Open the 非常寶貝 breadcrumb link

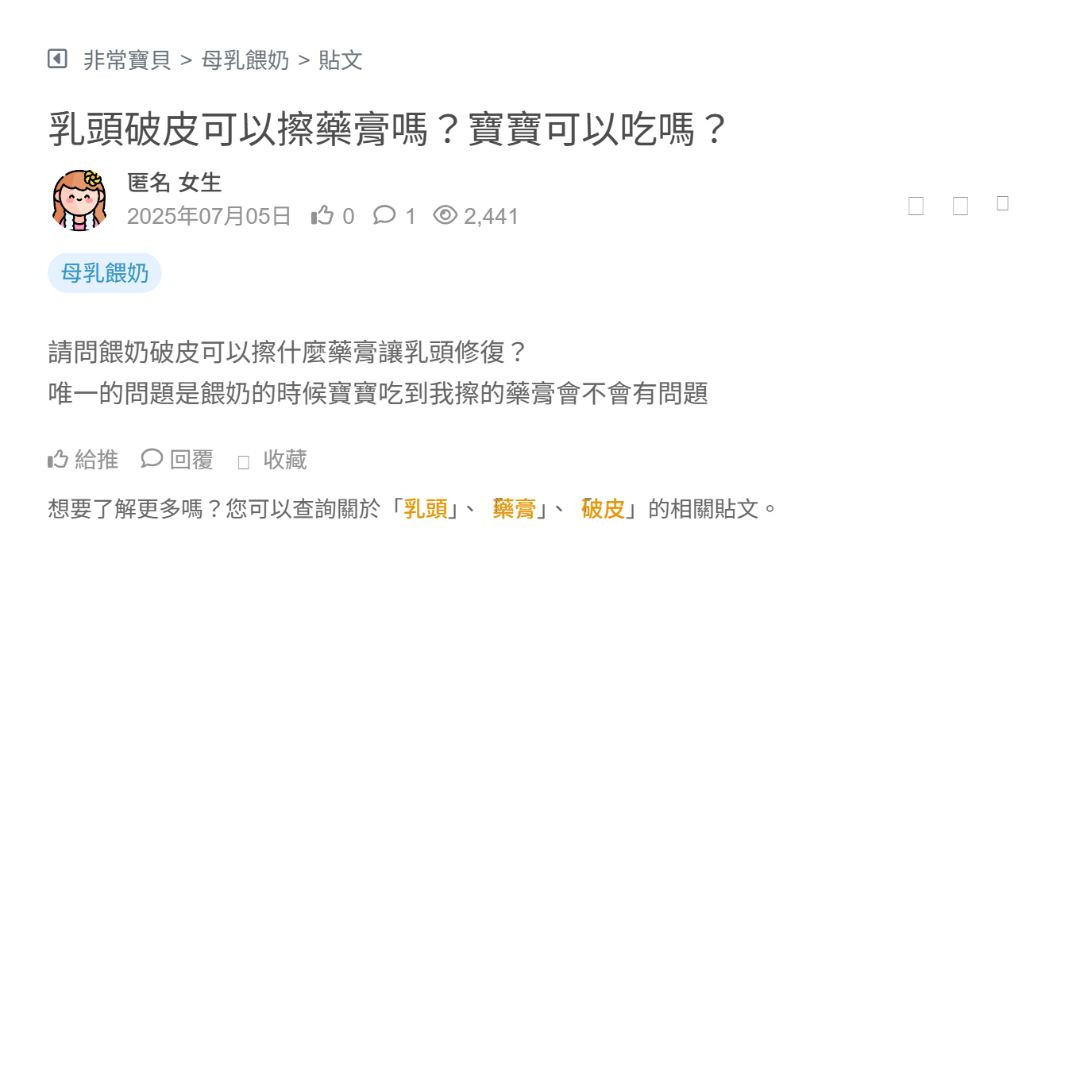(x=127, y=60)
